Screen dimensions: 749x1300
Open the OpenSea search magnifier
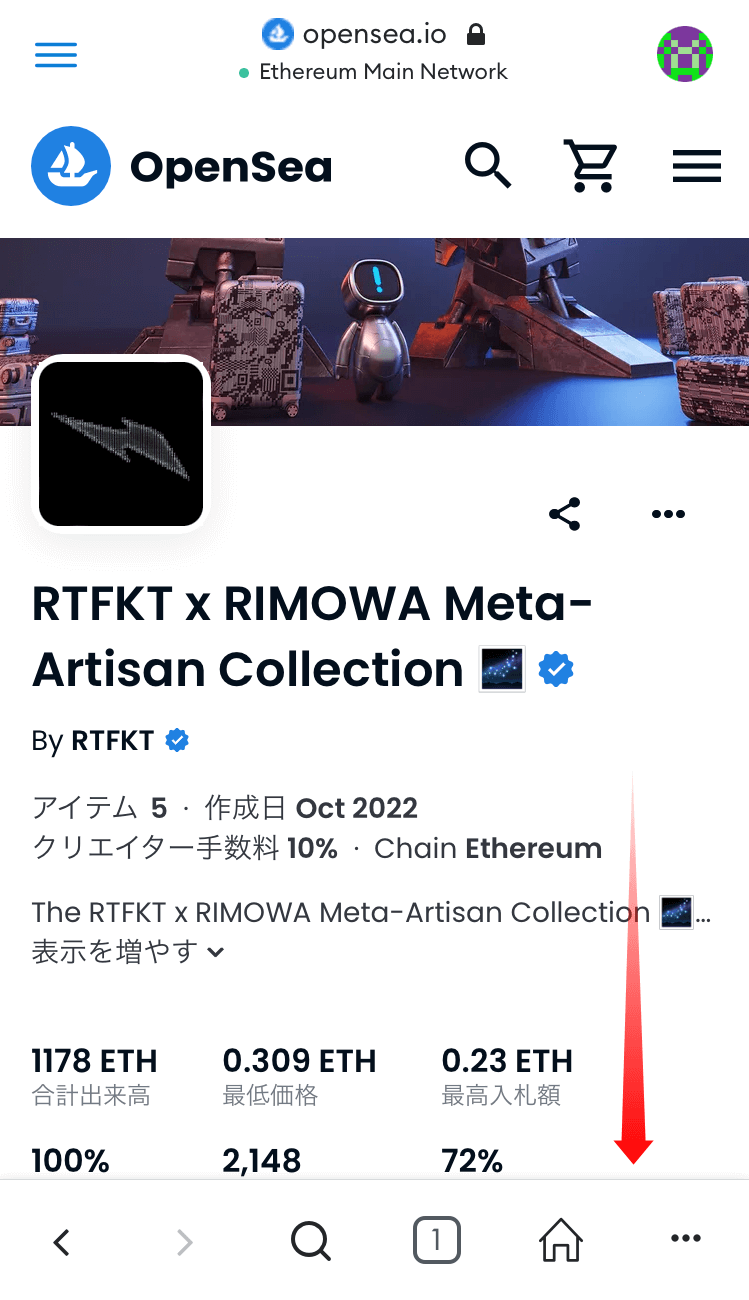pyautogui.click(x=488, y=165)
